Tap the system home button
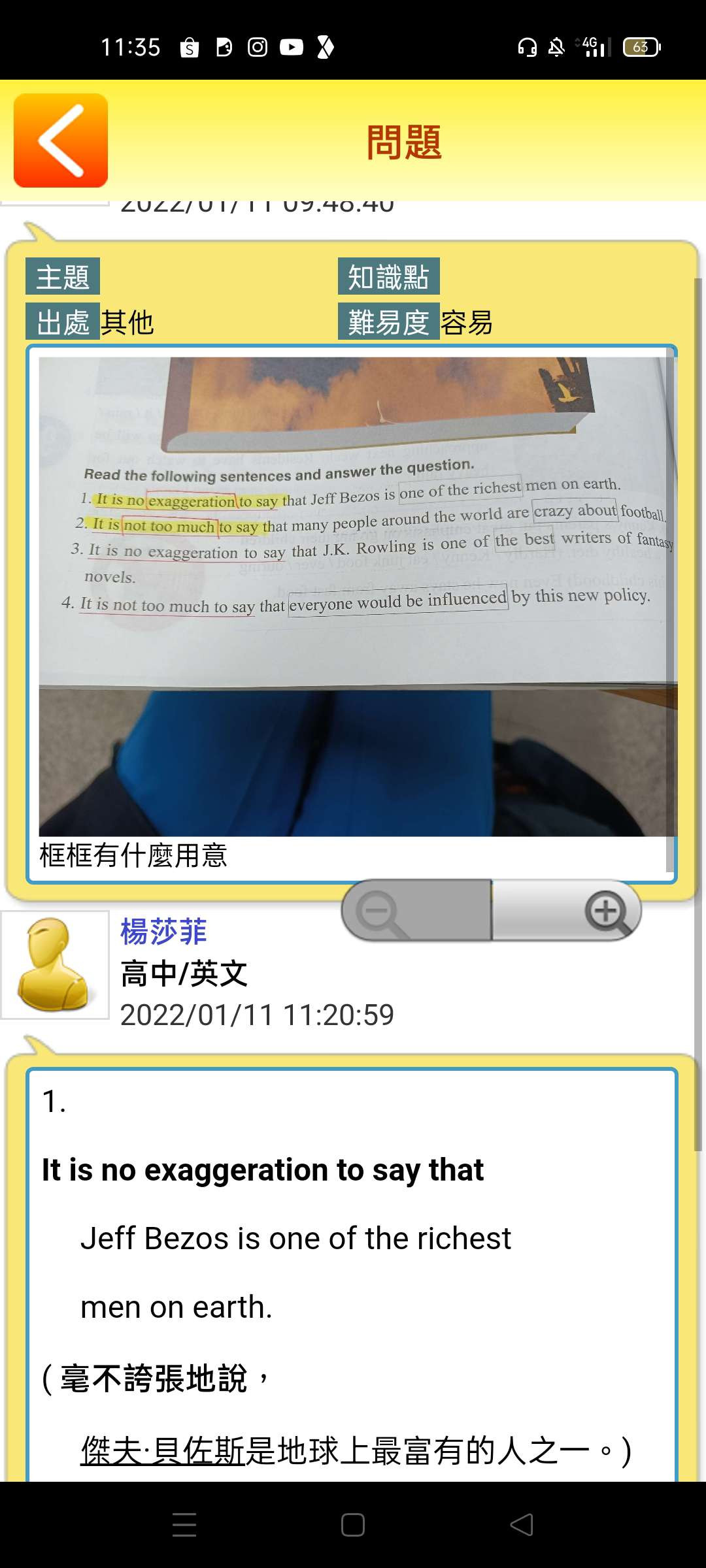706x1568 pixels. (353, 1525)
